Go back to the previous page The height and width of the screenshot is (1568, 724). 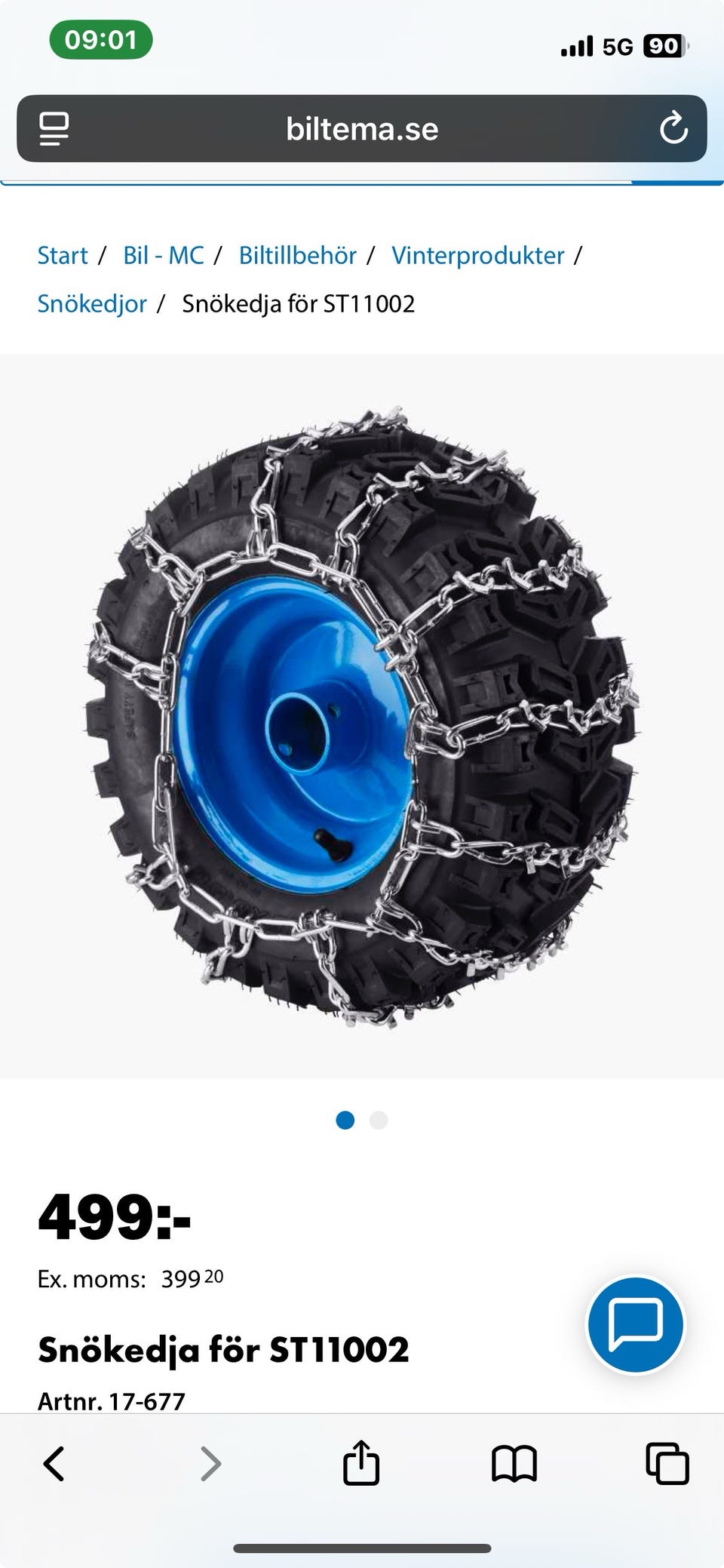[54, 1464]
